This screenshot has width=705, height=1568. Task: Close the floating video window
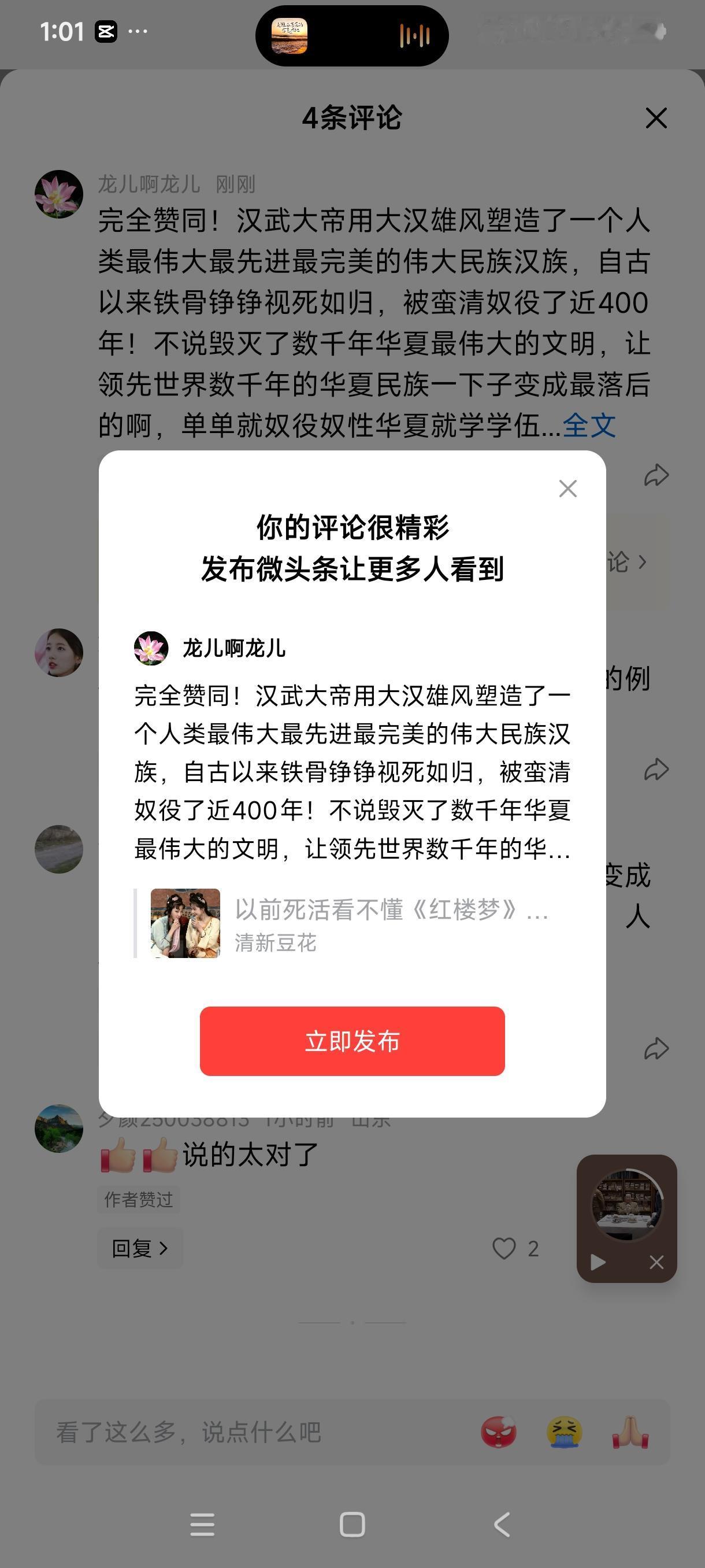[658, 1263]
